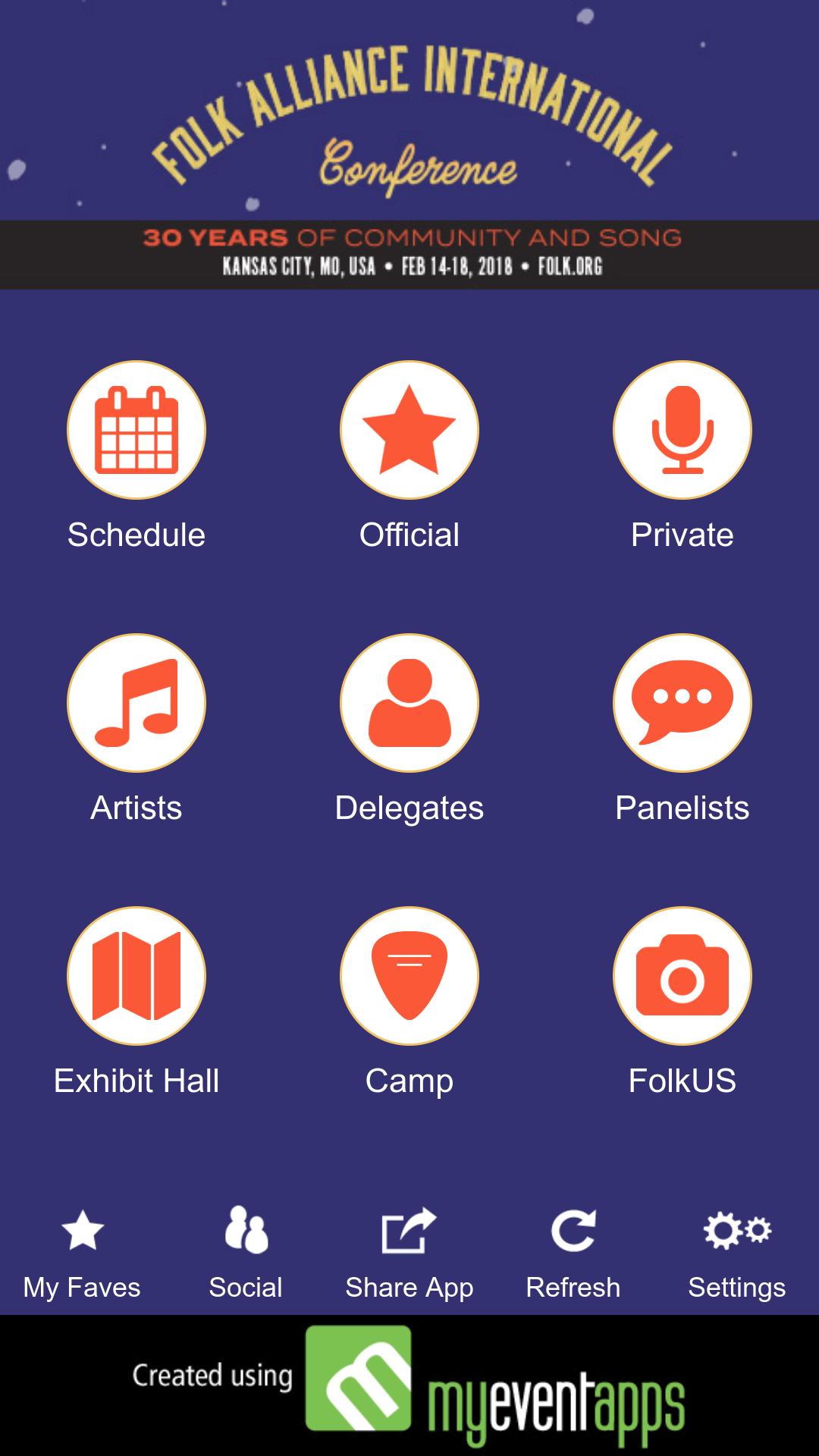
Task: View Delegates via the person icon
Action: (x=409, y=704)
